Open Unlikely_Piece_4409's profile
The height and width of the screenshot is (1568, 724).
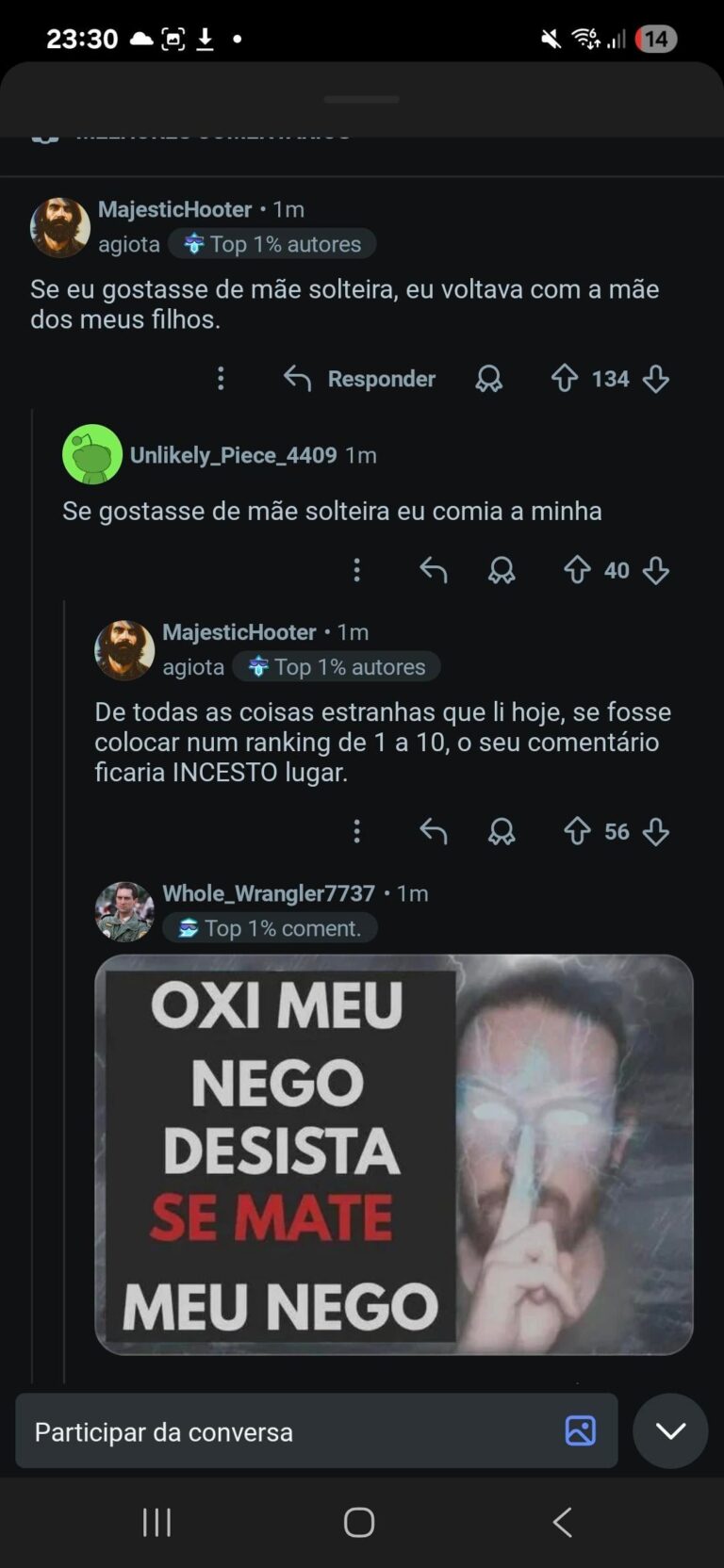[233, 455]
